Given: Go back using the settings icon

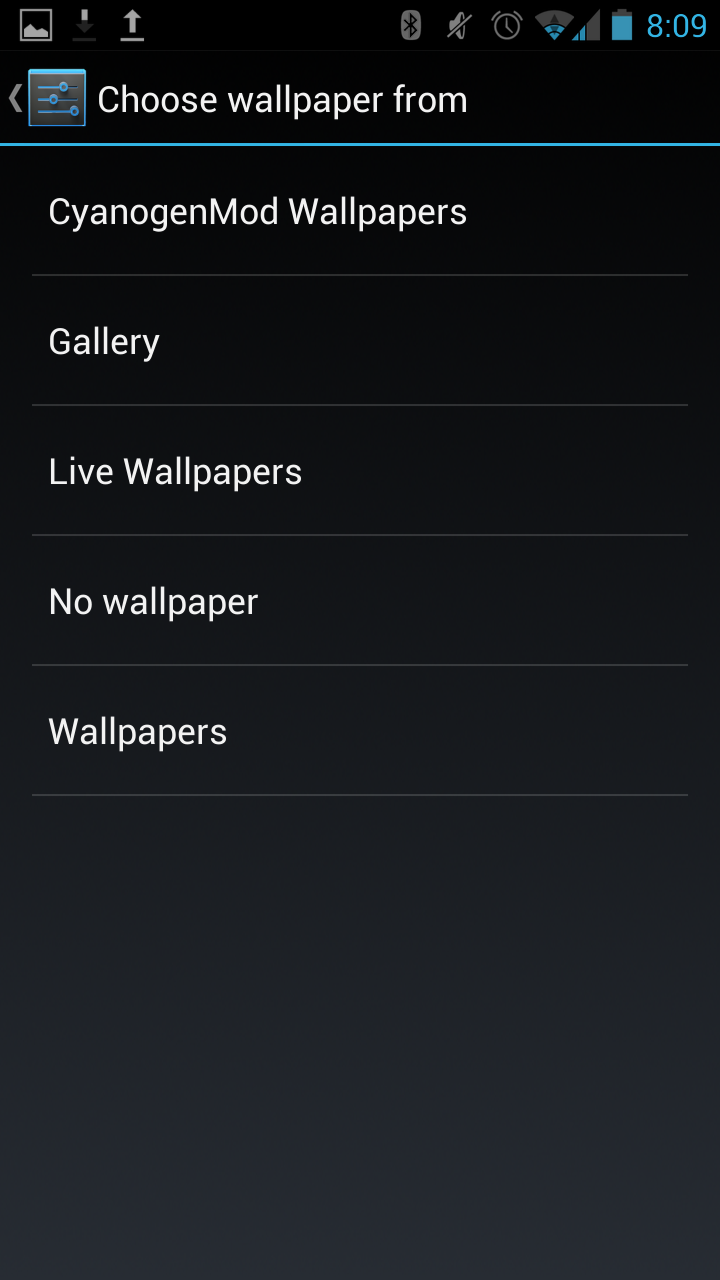Looking at the screenshot, I should (x=56, y=98).
